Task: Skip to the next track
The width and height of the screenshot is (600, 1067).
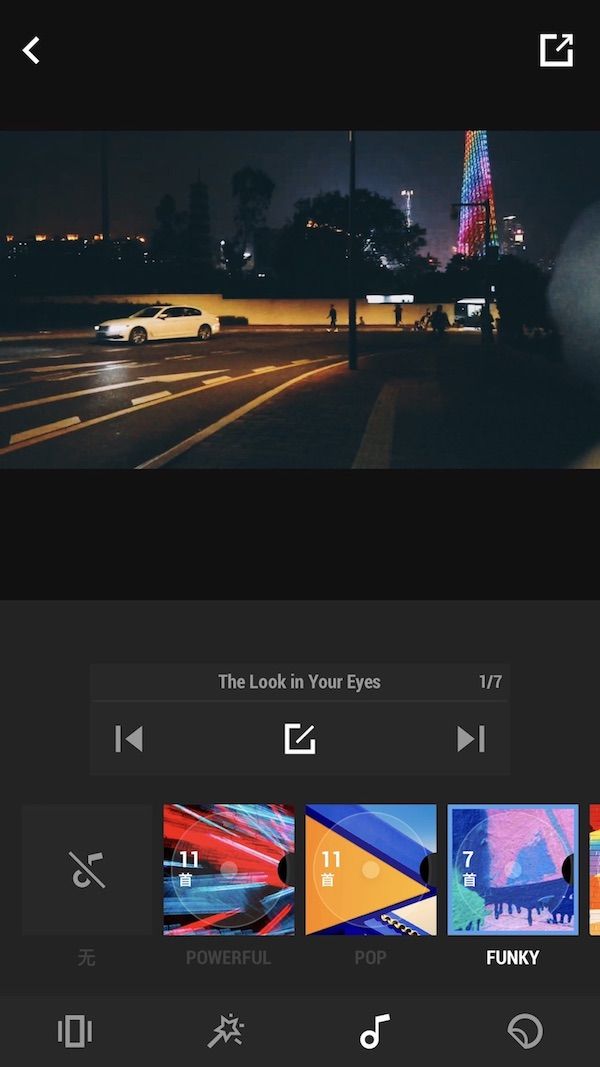Action: (x=470, y=739)
